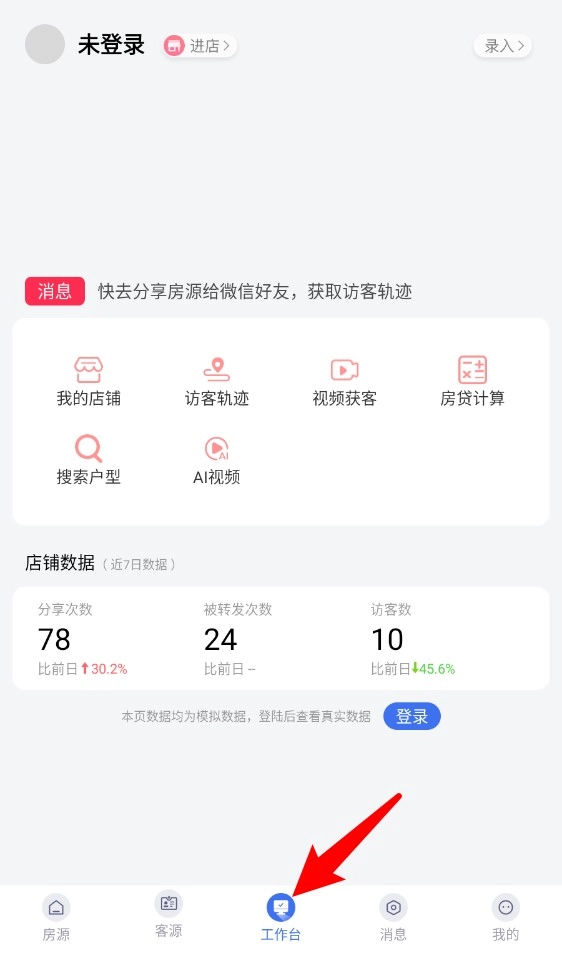Open the 房贷计算 calculator

coord(472,381)
